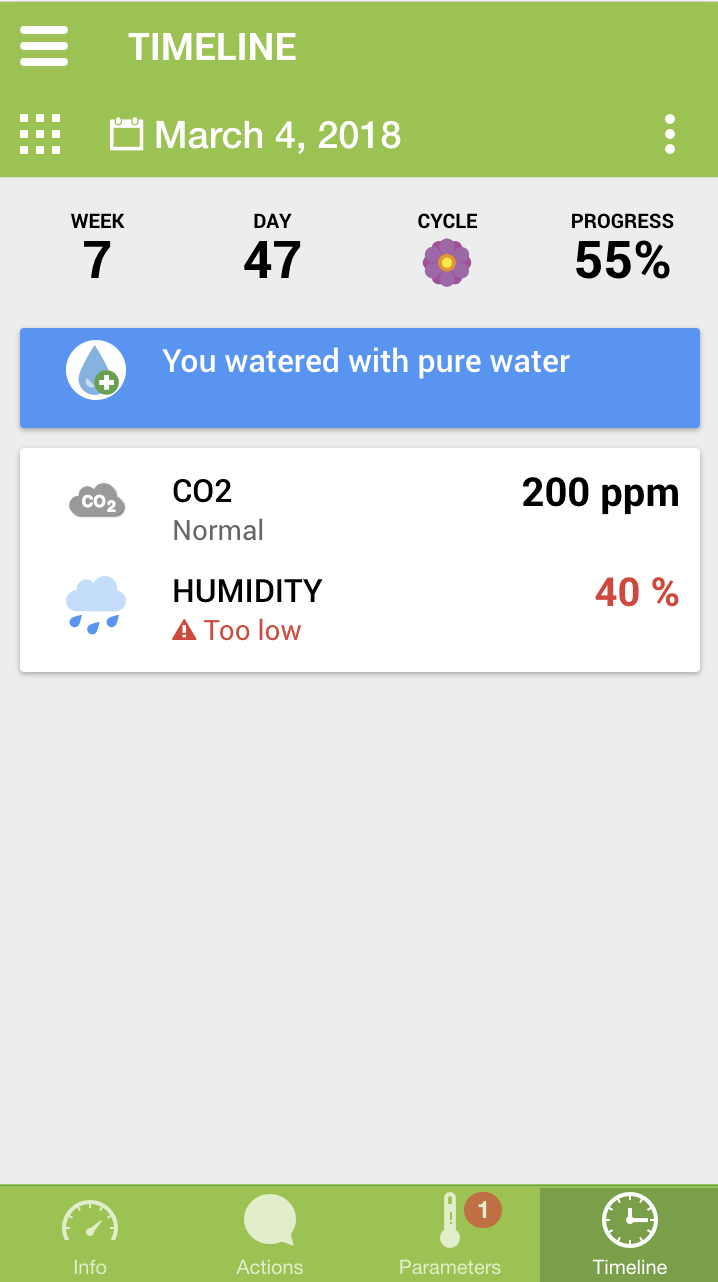Image resolution: width=718 pixels, height=1282 pixels.
Task: Open the hamburger drawer menu
Action: (x=44, y=46)
